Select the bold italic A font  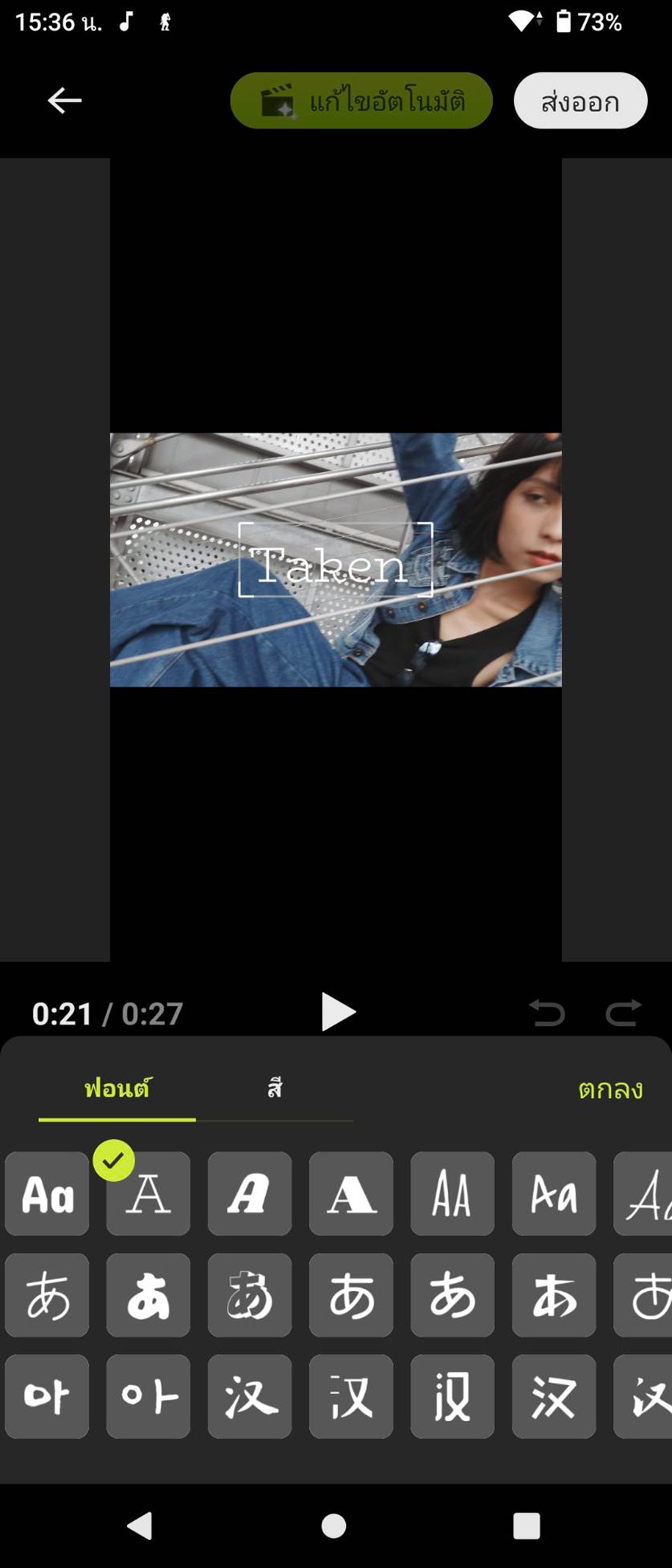(249, 1194)
